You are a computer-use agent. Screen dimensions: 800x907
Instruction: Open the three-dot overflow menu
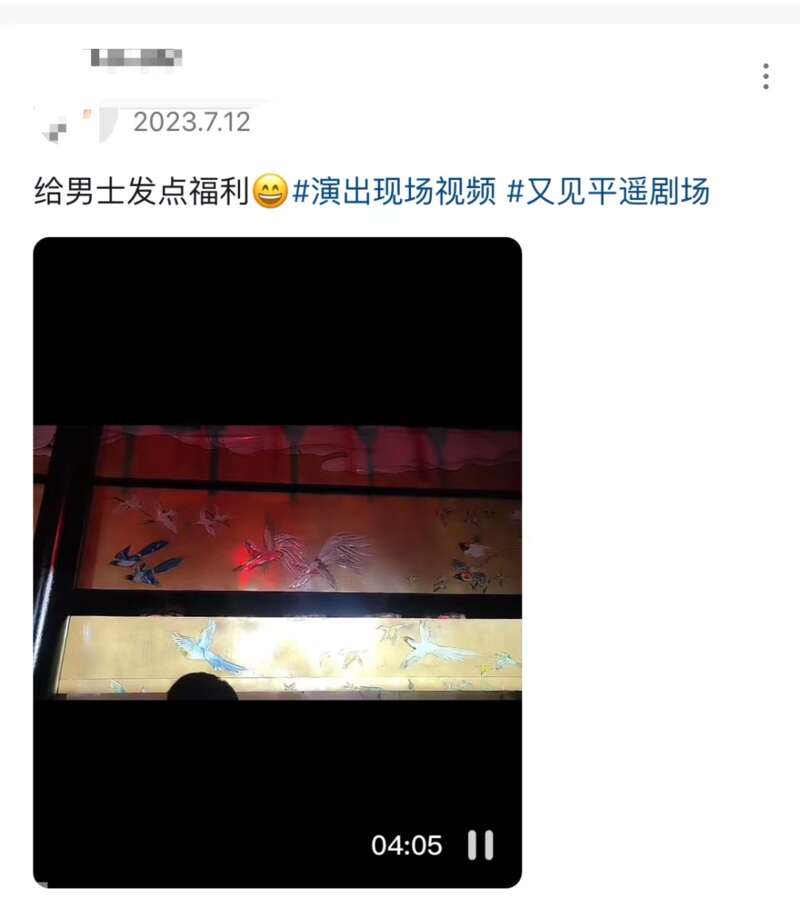[x=765, y=76]
